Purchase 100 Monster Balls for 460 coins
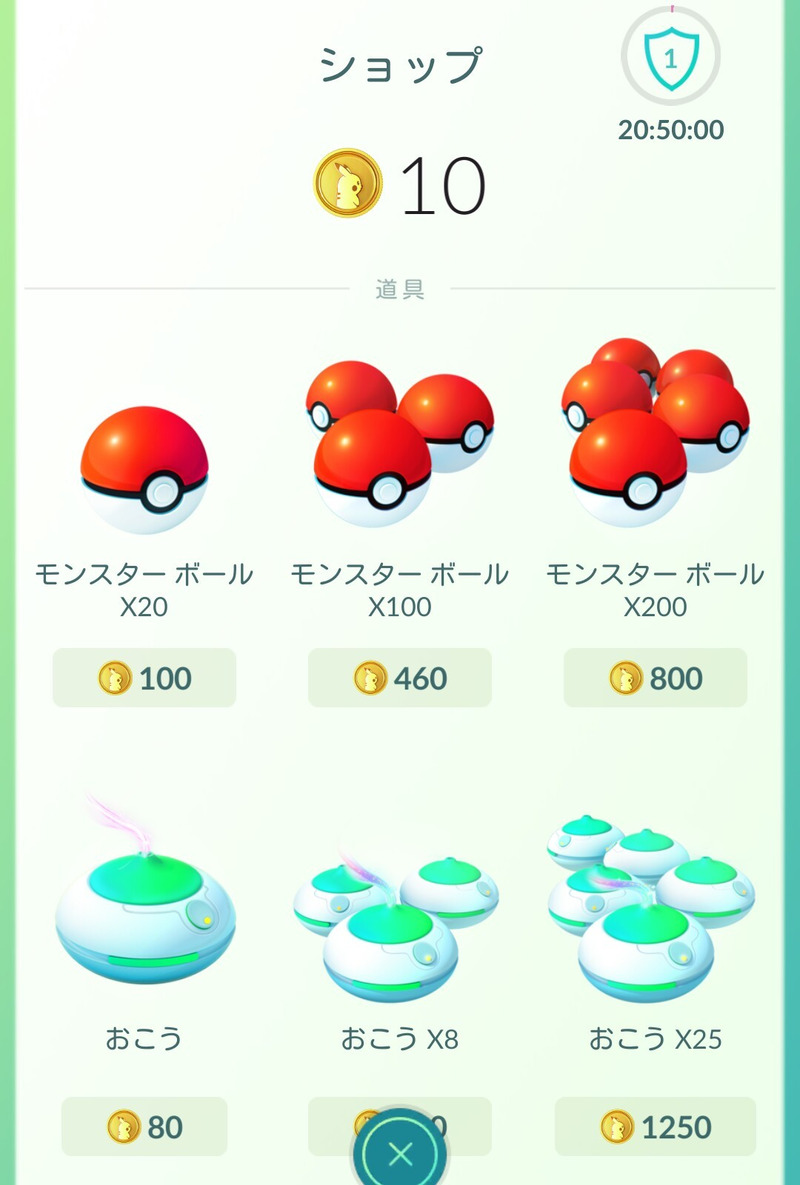 (399, 678)
